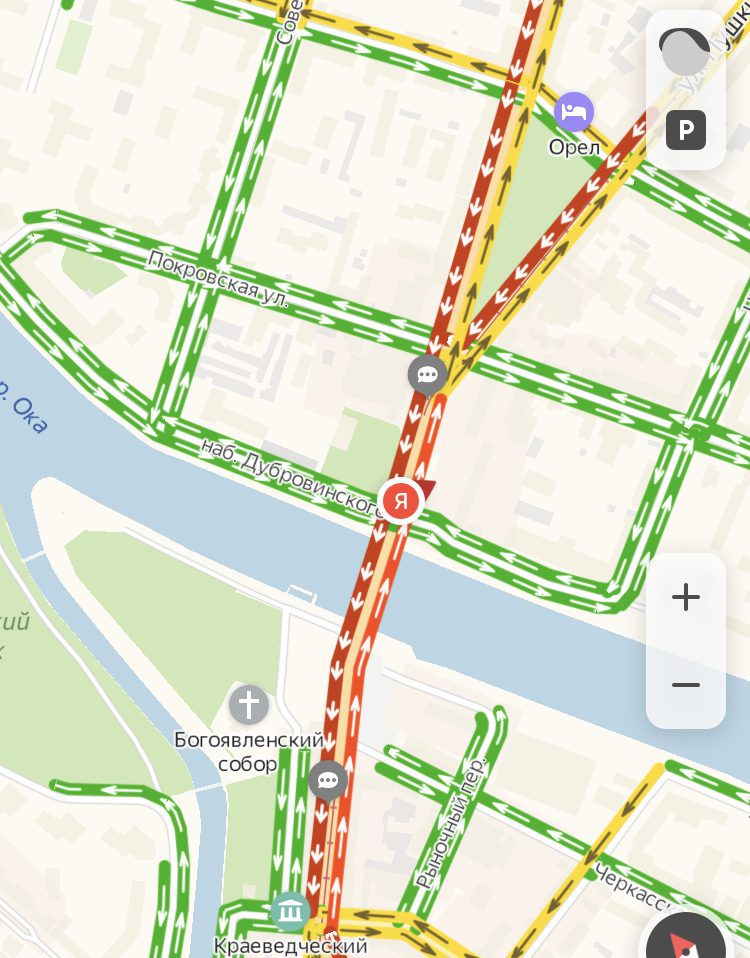Screen dimensions: 750x958
Task: Tap the compass to reset map orientation
Action: coord(686,940)
